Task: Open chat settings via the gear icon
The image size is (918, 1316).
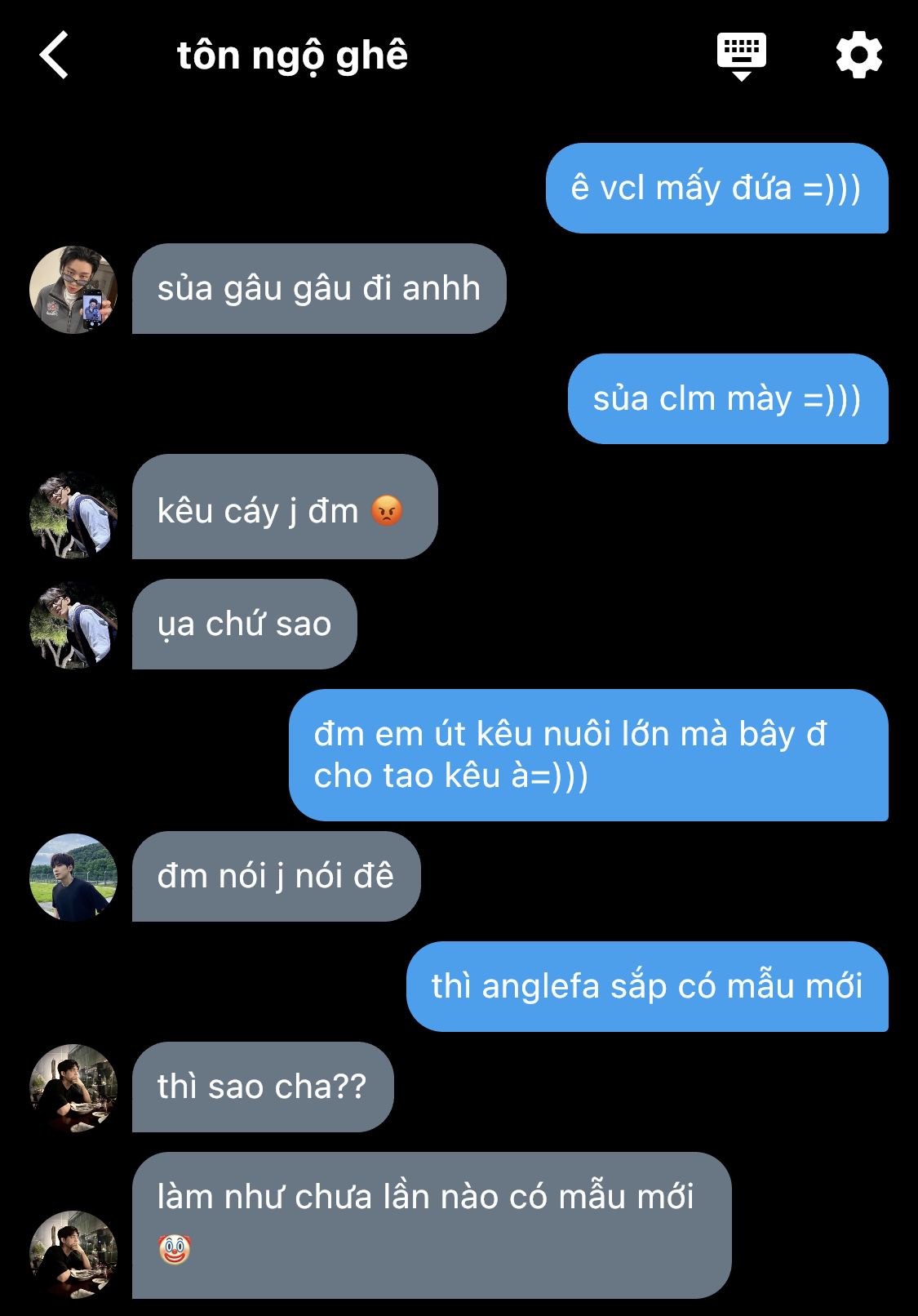Action: click(858, 56)
